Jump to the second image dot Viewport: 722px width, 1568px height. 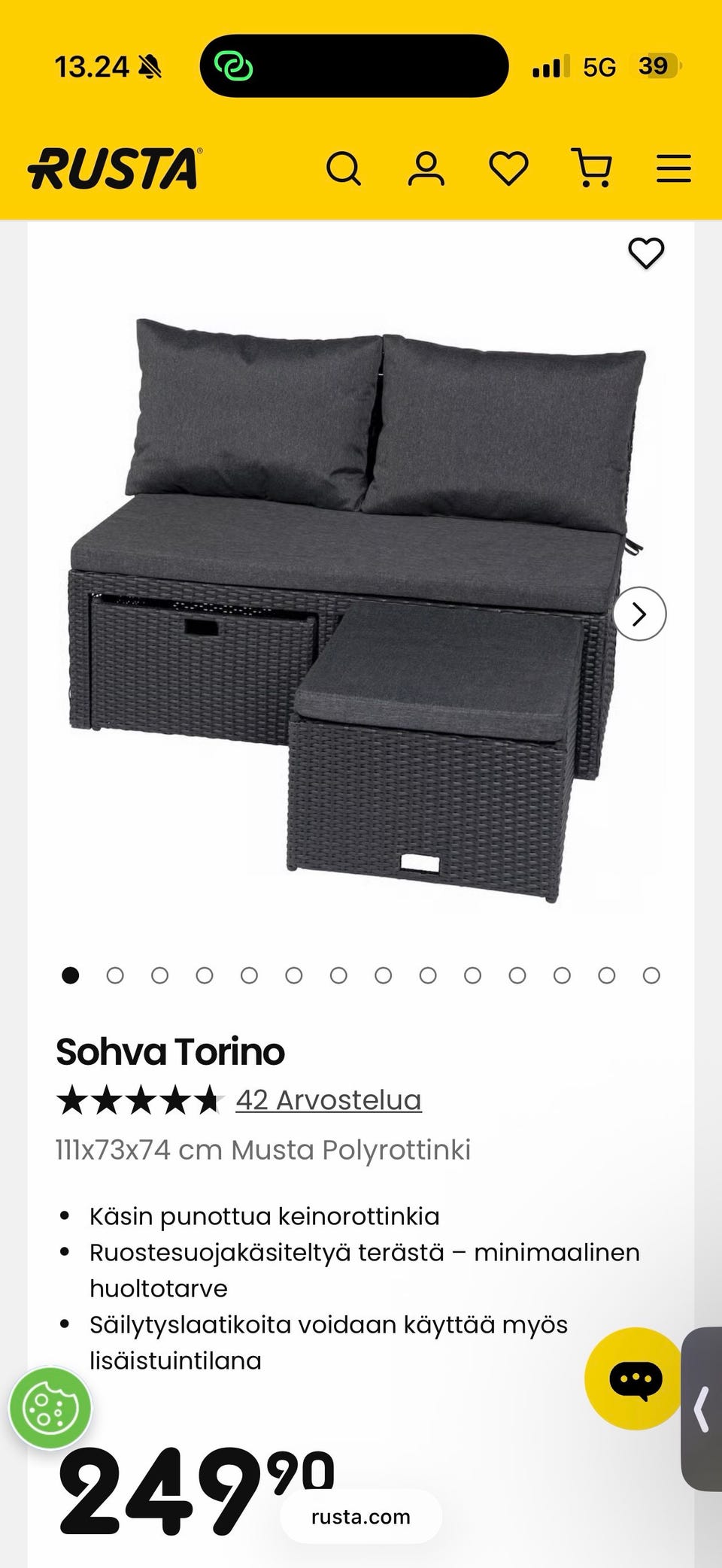click(115, 975)
